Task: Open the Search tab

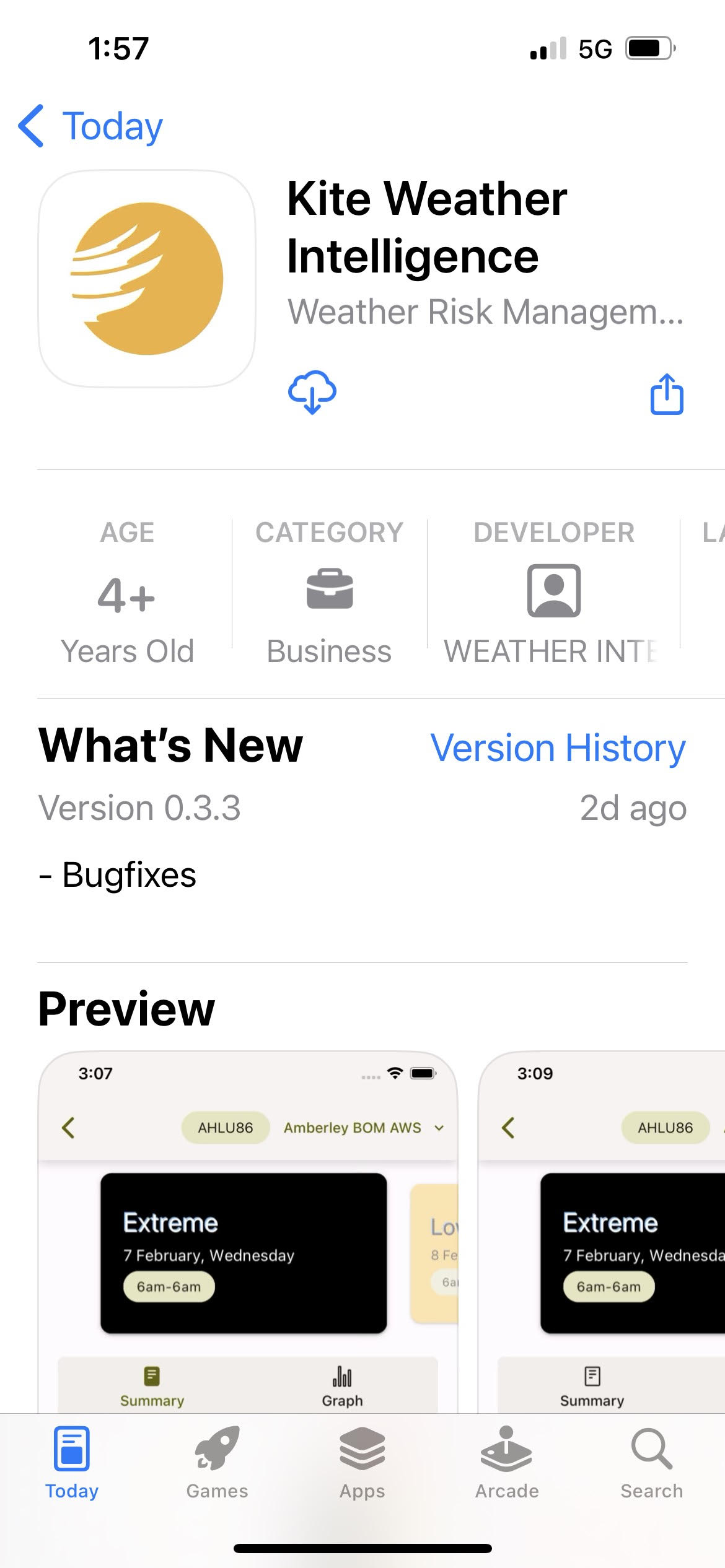Action: coord(651,1463)
